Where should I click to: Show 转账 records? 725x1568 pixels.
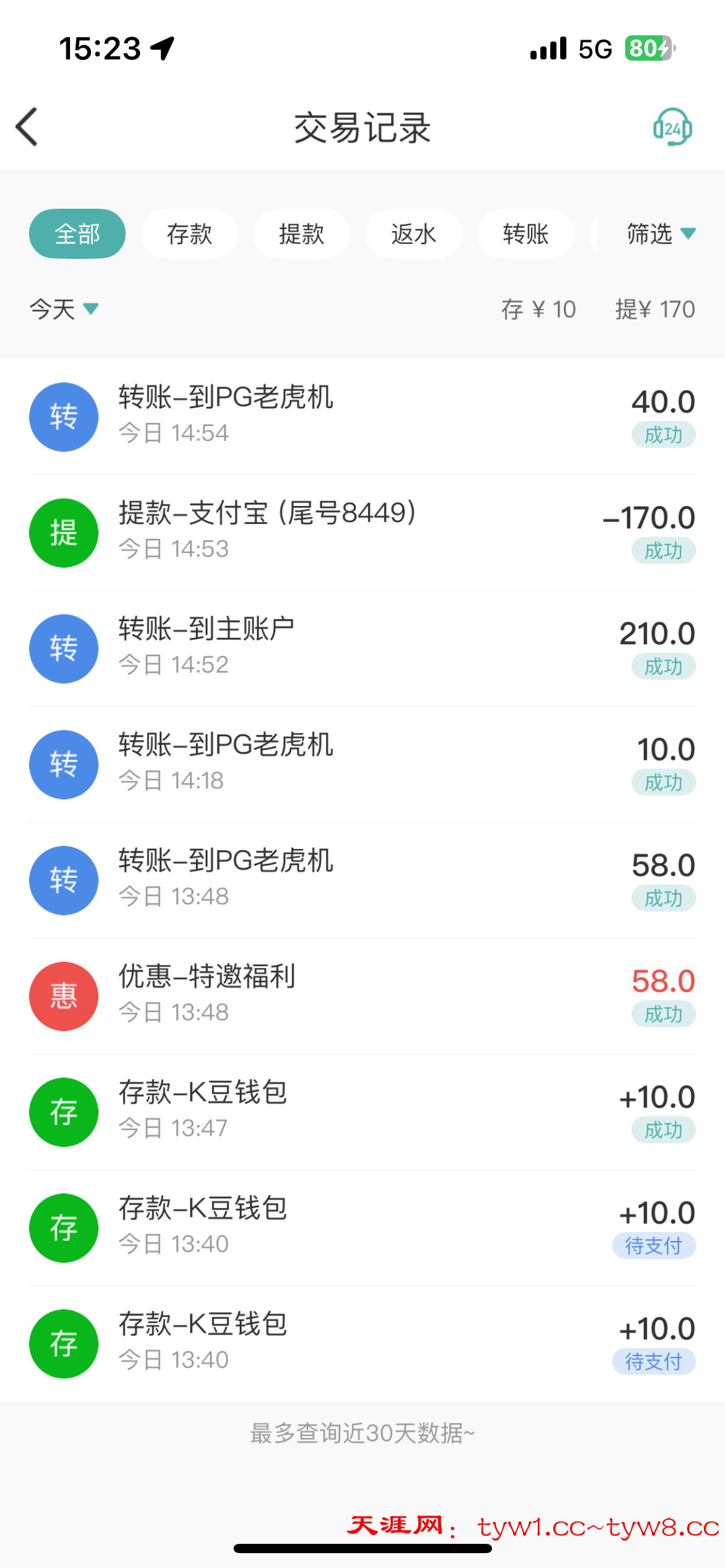pyautogui.click(x=525, y=234)
